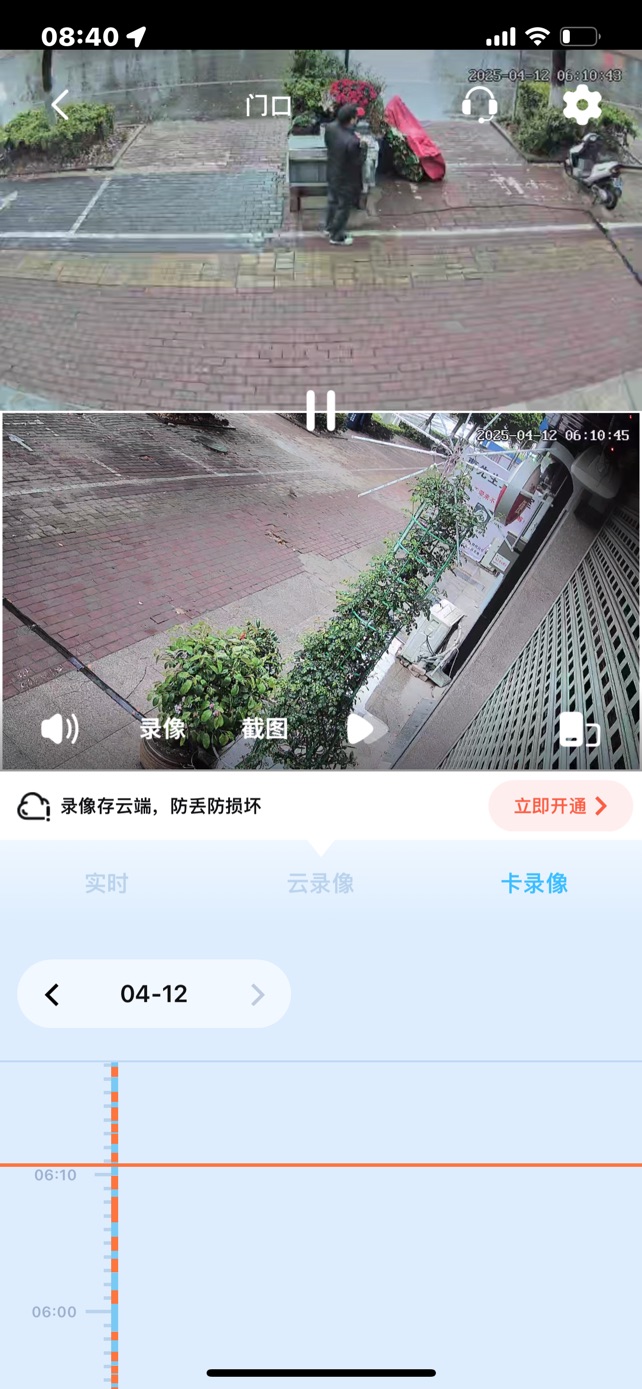The height and width of the screenshot is (1389, 642).
Task: Take a screenshot with 截图
Action: pos(265,729)
